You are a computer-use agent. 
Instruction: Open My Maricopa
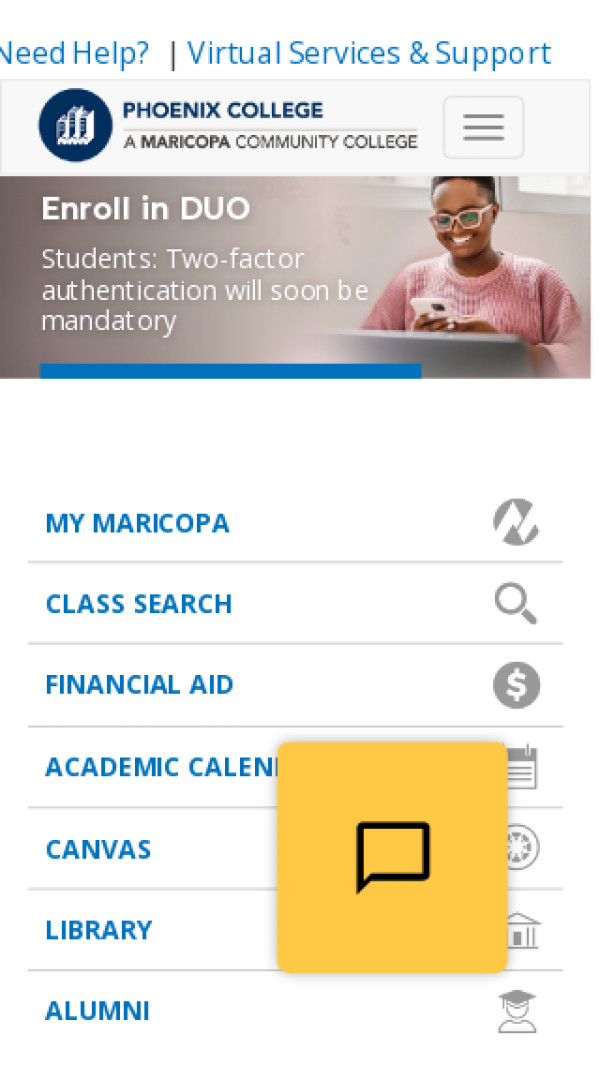137,523
